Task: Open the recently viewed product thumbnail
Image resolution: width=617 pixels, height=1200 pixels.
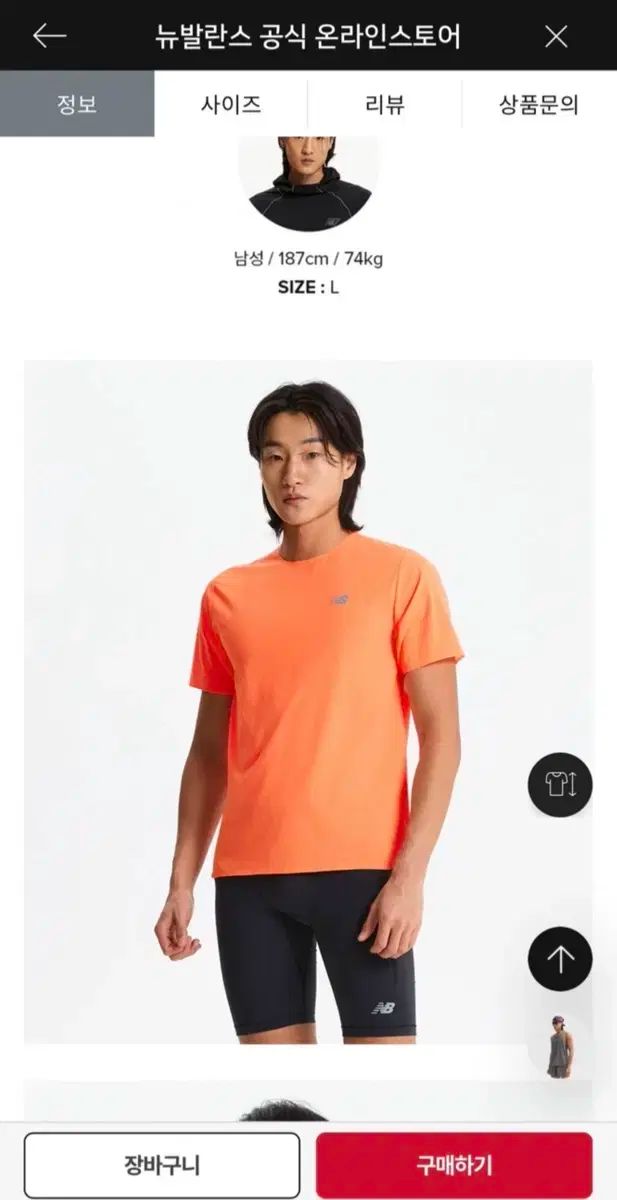Action: [x=560, y=1045]
